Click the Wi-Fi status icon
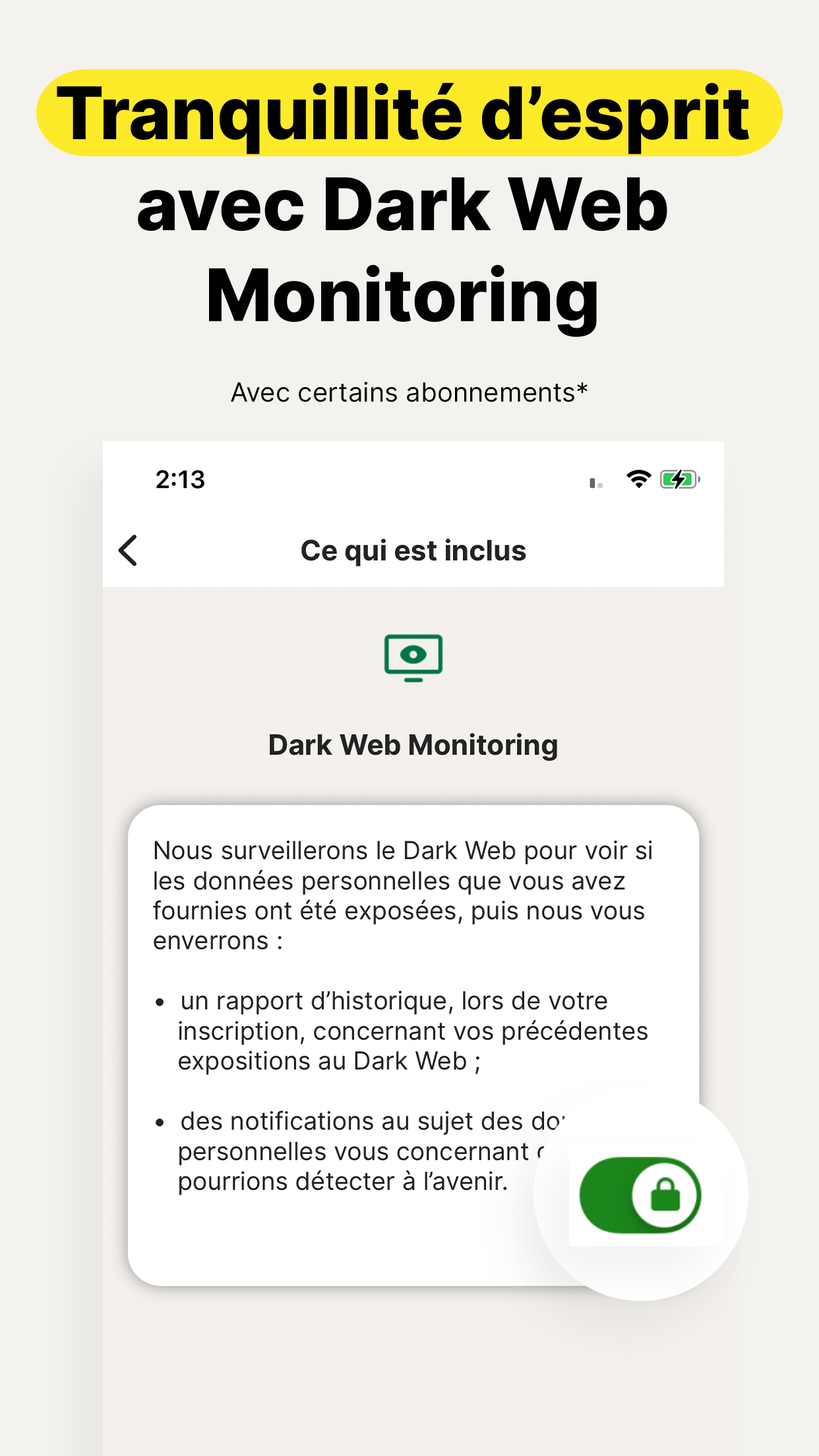This screenshot has height=1456, width=819. [638, 480]
